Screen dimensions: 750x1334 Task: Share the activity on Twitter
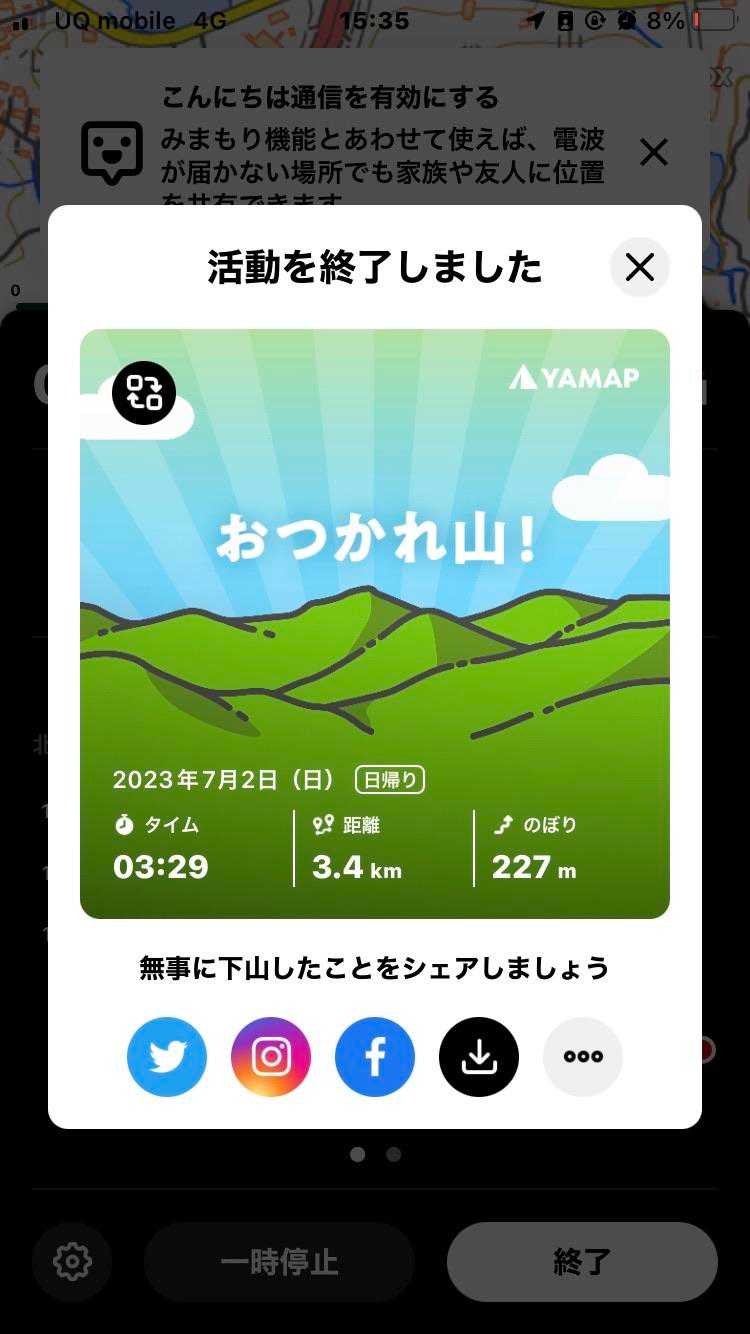(x=167, y=1057)
